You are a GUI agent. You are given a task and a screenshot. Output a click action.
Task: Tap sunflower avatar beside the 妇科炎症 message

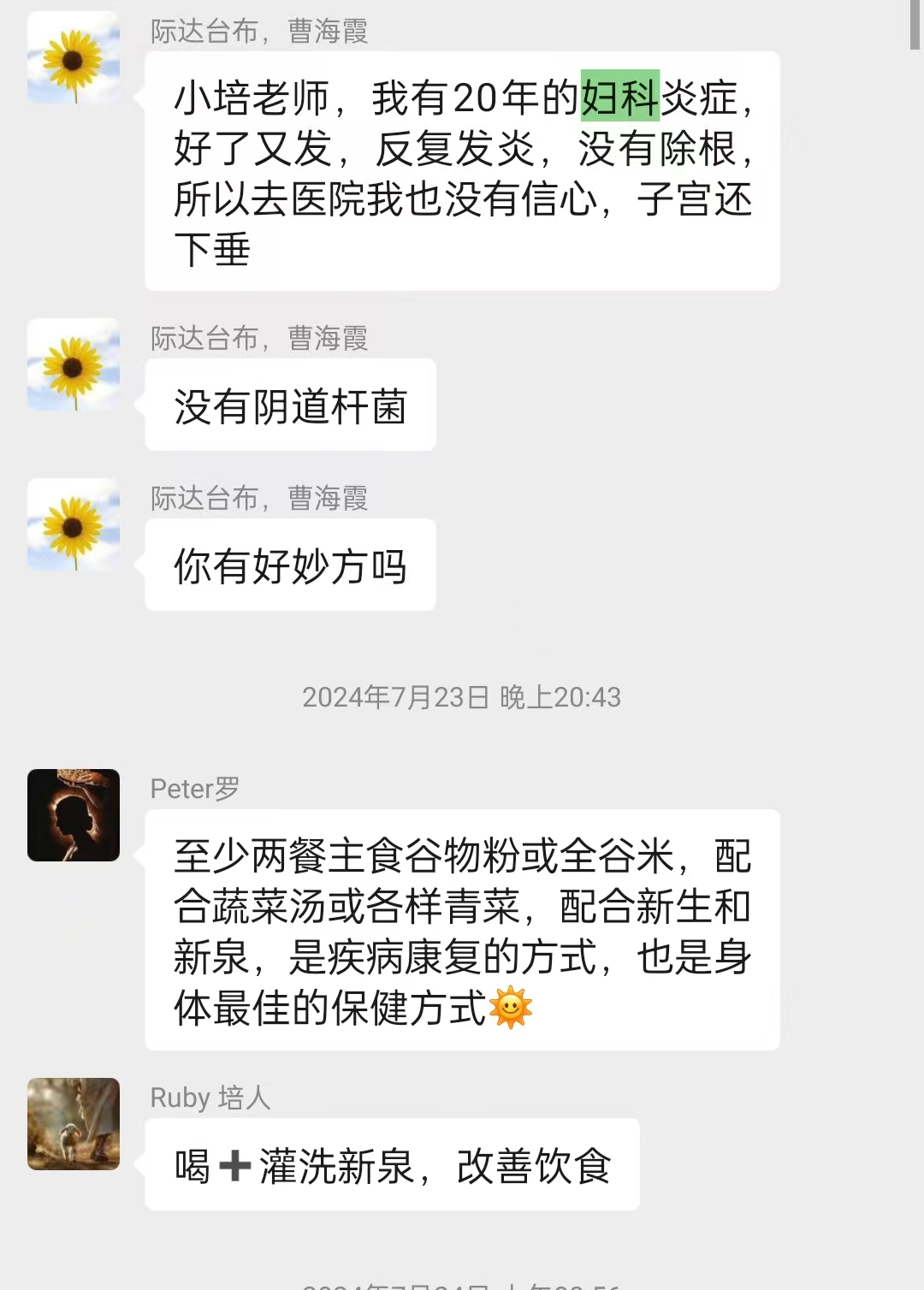point(74,57)
